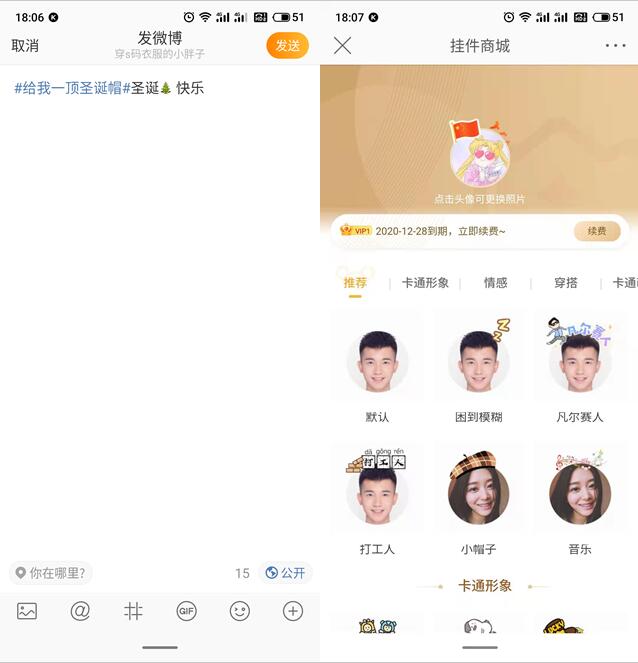This screenshot has width=638, height=663.
Task: Open the emoji picker
Action: (x=239, y=611)
